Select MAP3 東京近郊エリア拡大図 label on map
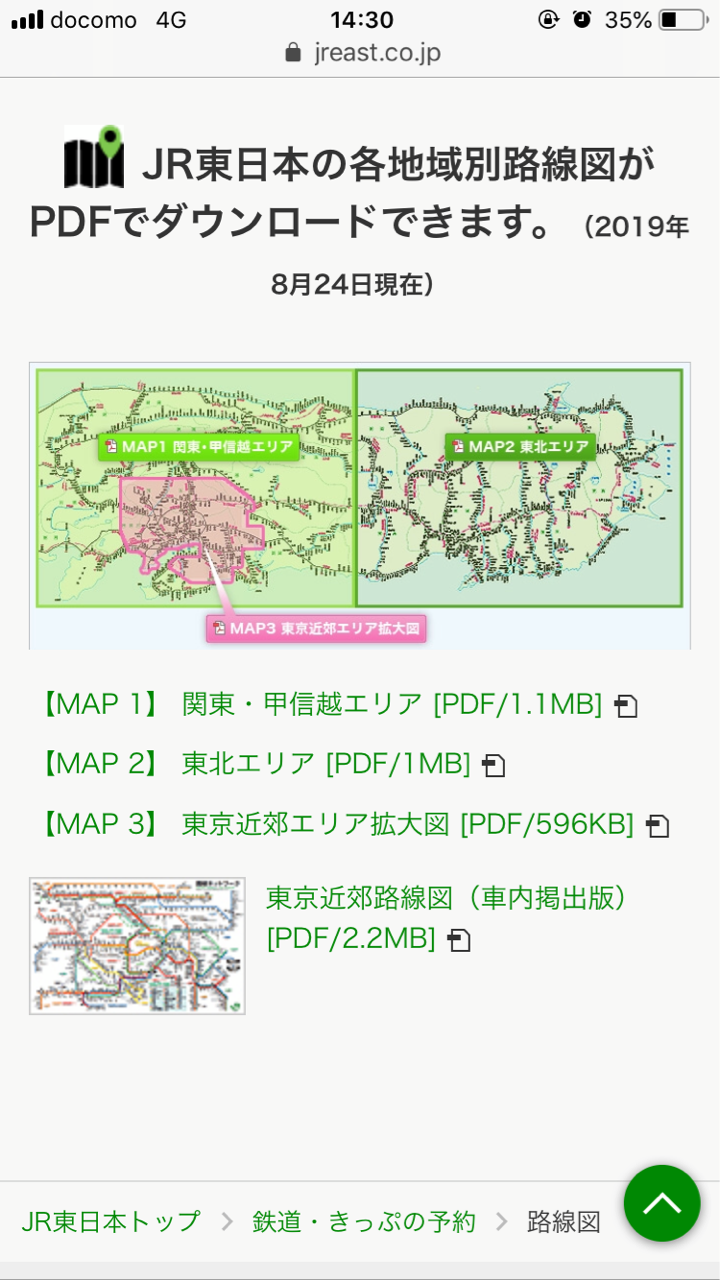Image resolution: width=720 pixels, height=1280 pixels. pos(316,628)
